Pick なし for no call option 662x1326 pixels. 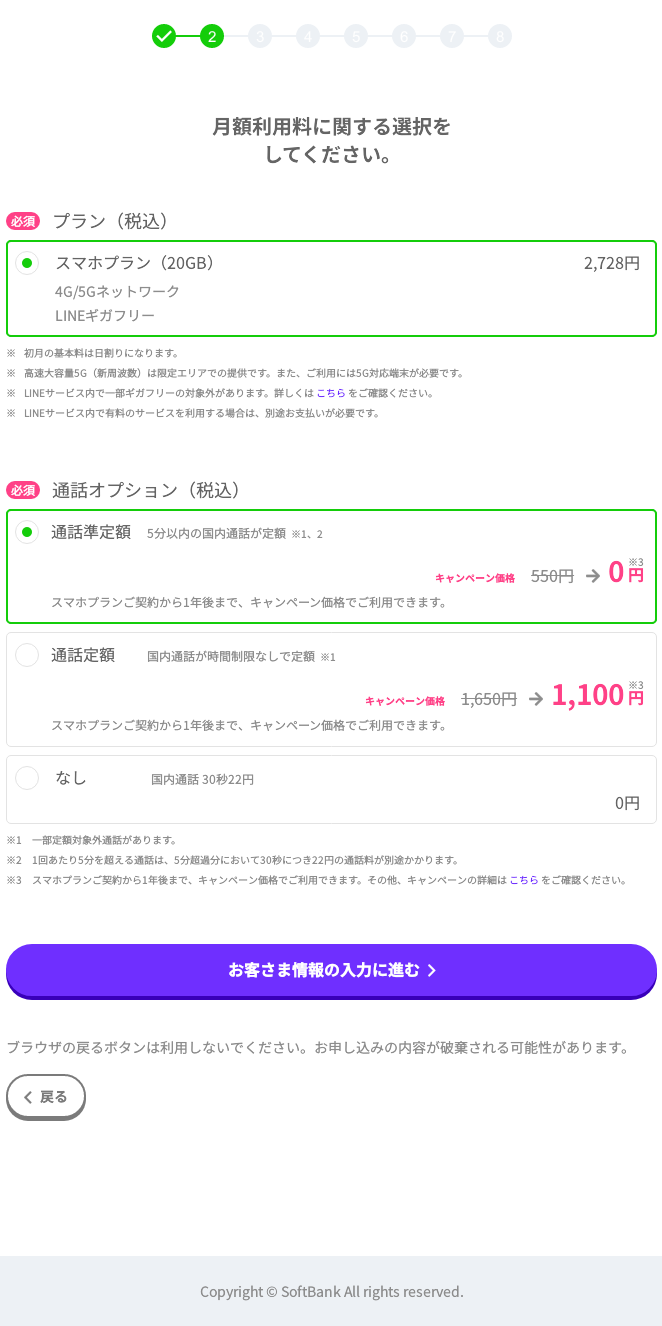(x=27, y=778)
